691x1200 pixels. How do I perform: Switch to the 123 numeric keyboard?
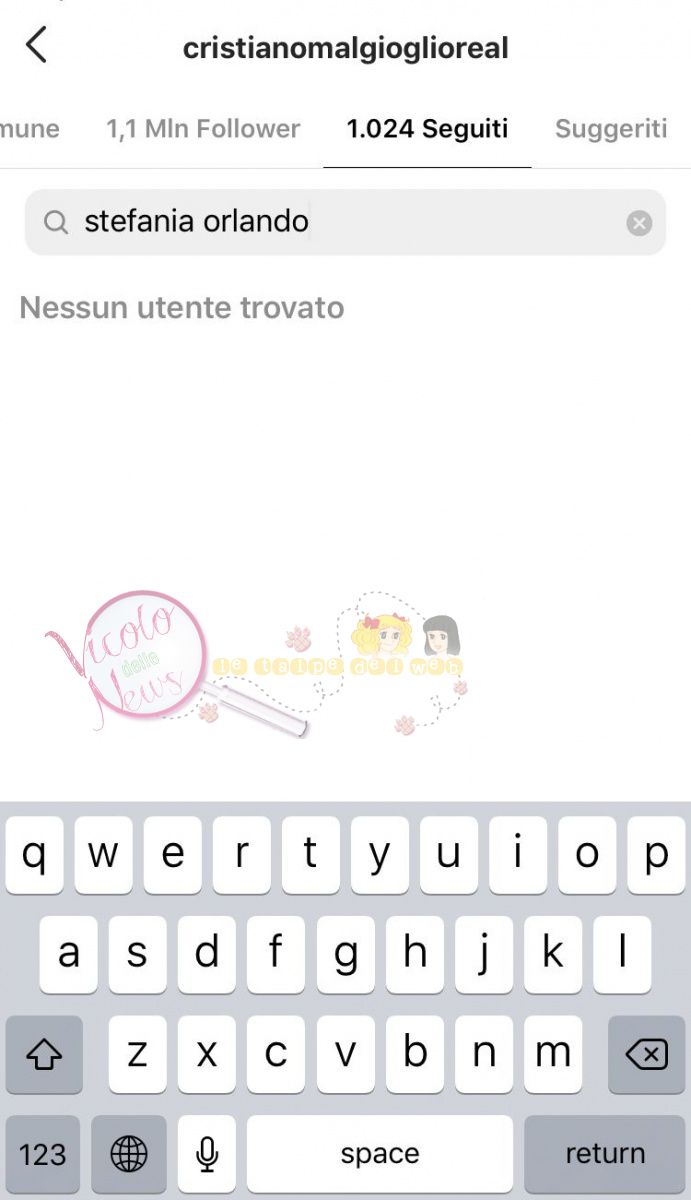click(42, 1154)
